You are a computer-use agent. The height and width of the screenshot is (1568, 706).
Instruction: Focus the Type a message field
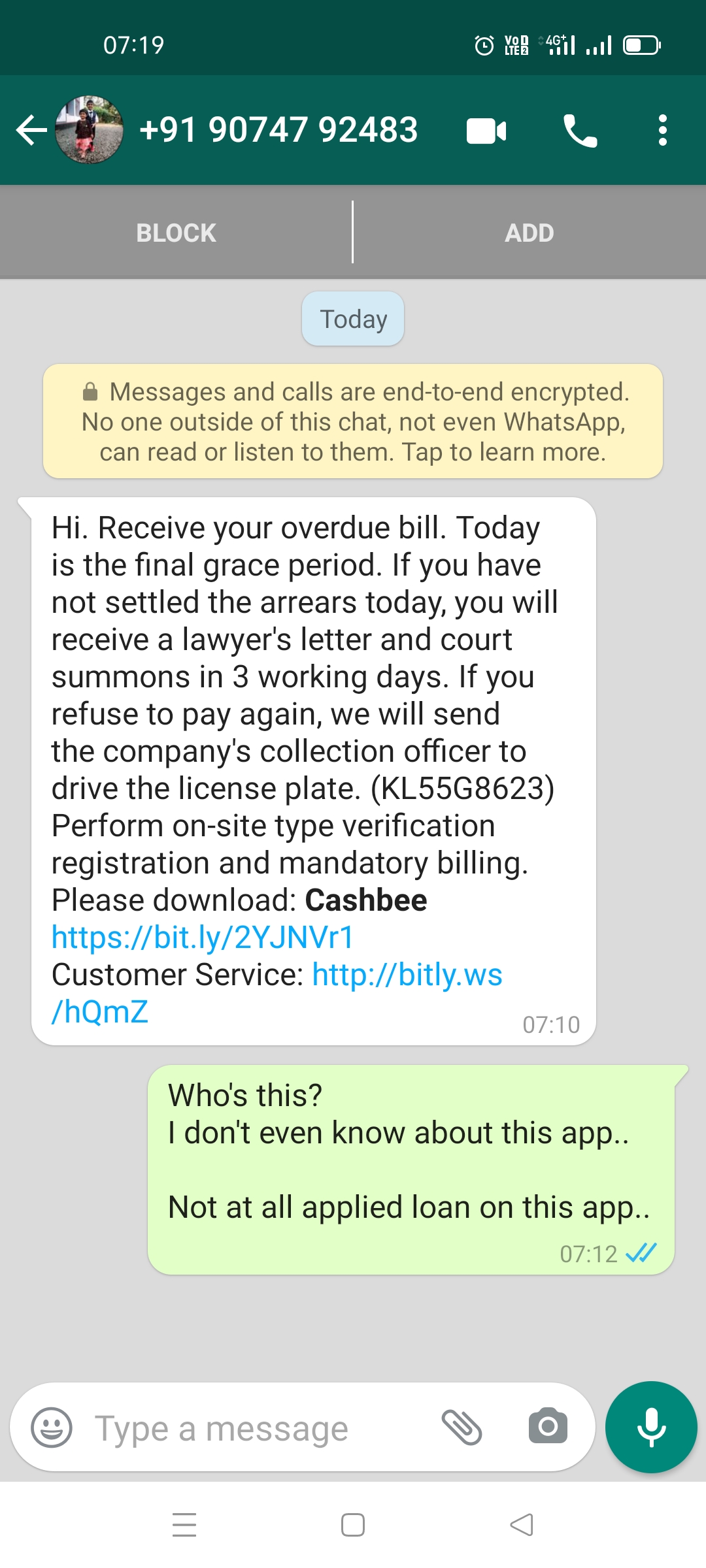[248, 1428]
